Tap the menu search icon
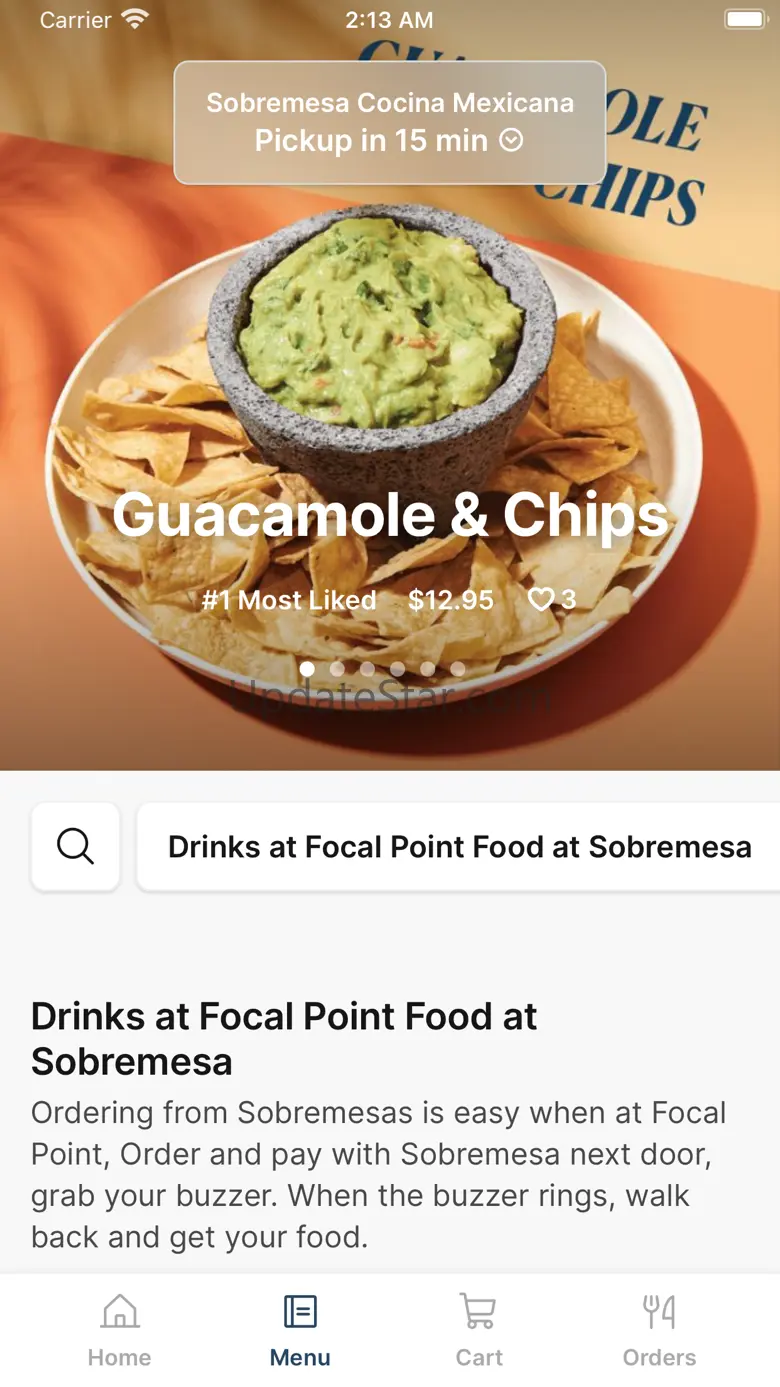The width and height of the screenshot is (780, 1387). tap(76, 847)
